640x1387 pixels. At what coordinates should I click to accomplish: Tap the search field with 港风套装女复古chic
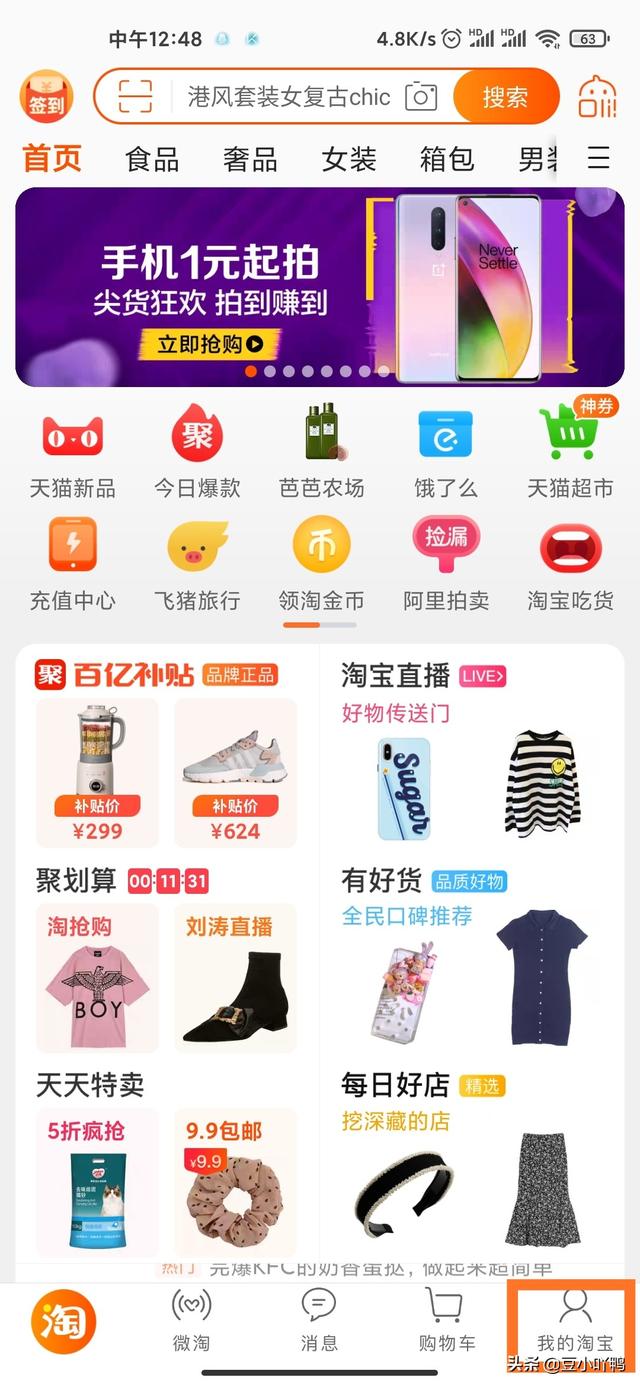(288, 97)
